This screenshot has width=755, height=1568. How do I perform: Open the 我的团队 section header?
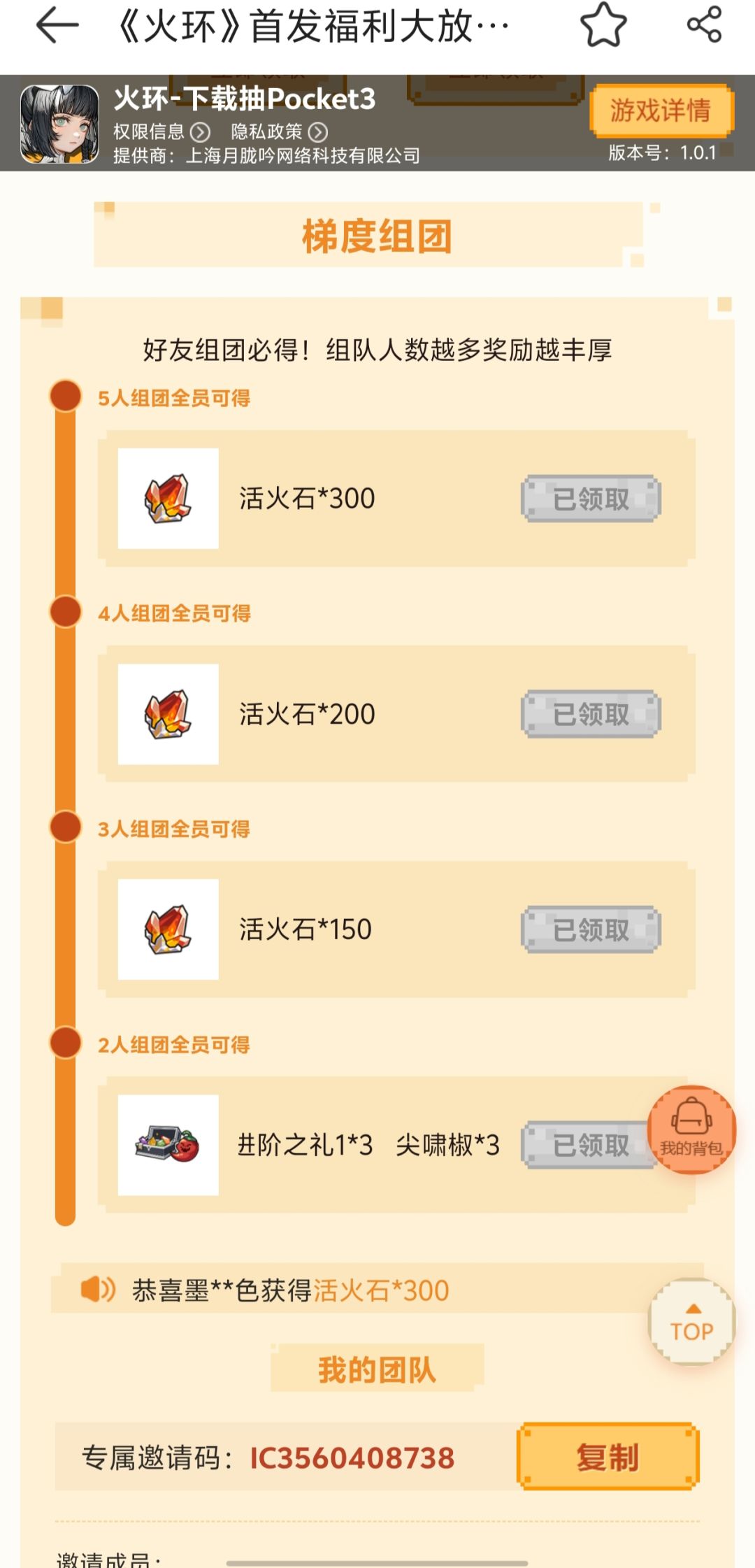point(377,1369)
